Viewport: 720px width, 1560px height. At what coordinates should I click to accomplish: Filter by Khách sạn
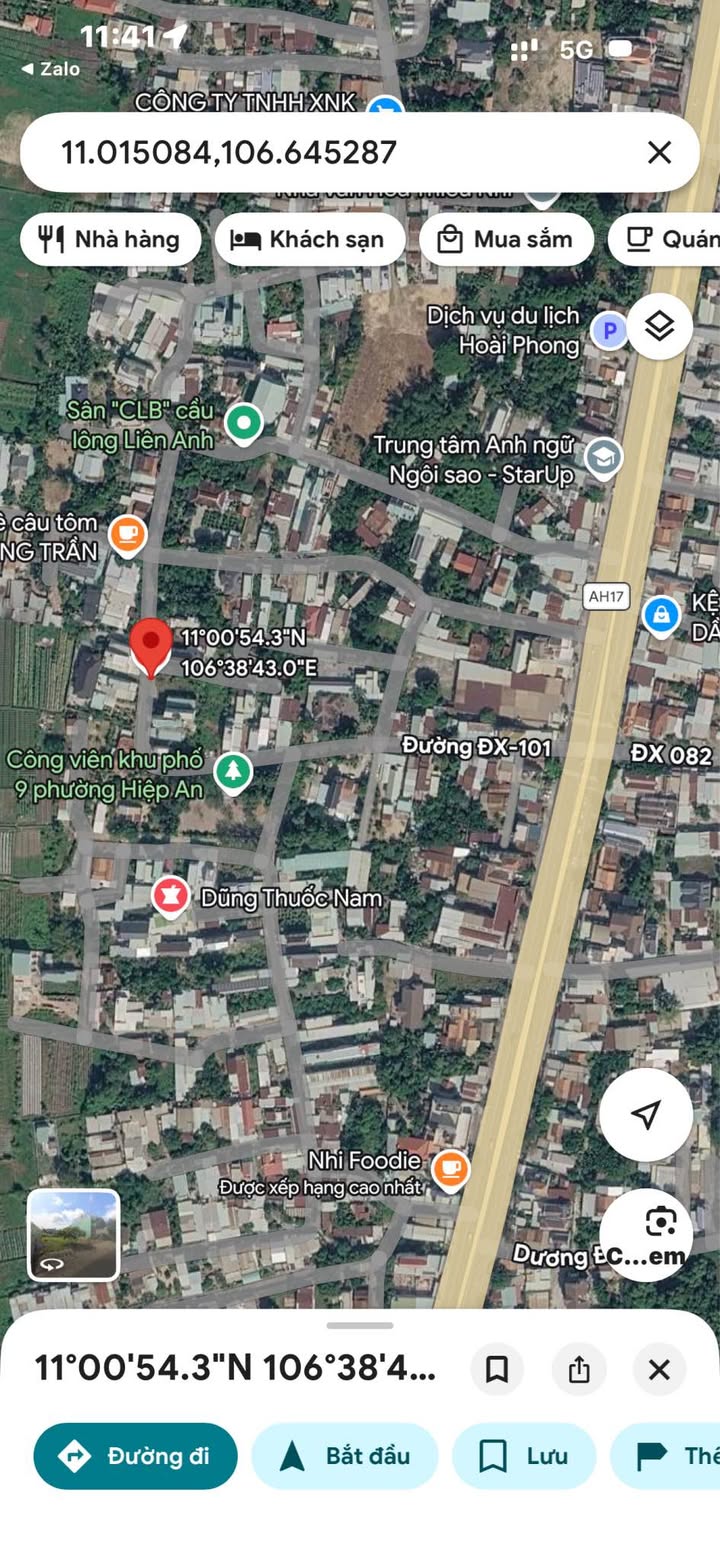click(309, 240)
